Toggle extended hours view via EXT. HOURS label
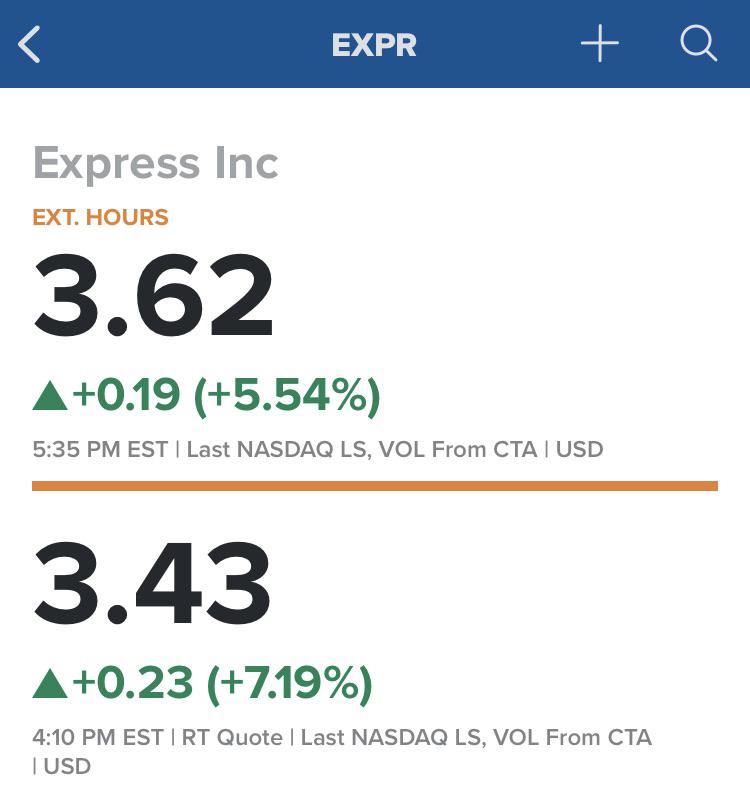The width and height of the screenshot is (750, 792). pos(100,217)
